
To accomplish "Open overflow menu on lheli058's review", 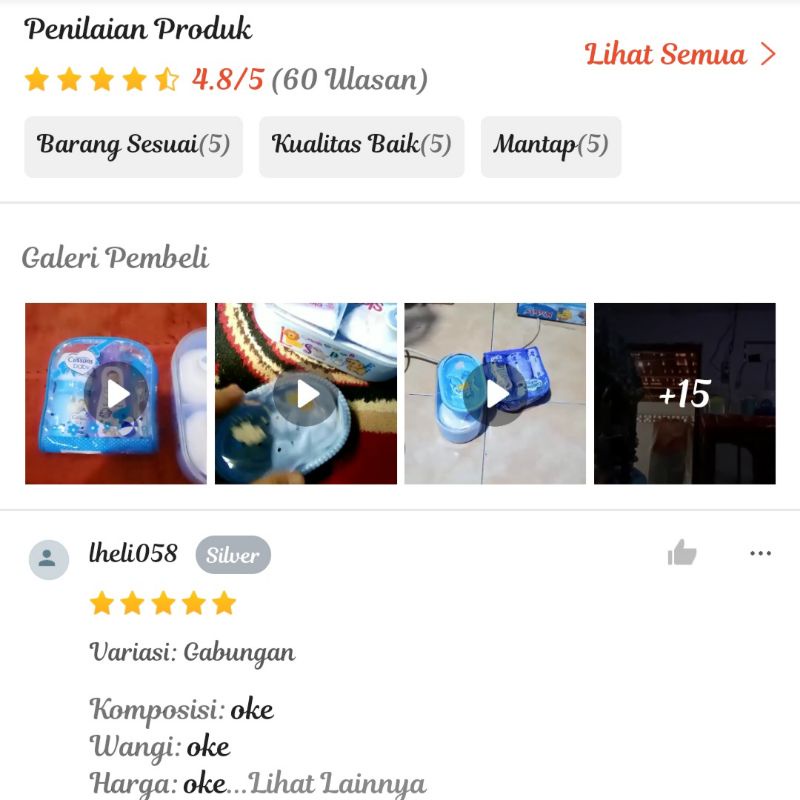I will [x=760, y=553].
